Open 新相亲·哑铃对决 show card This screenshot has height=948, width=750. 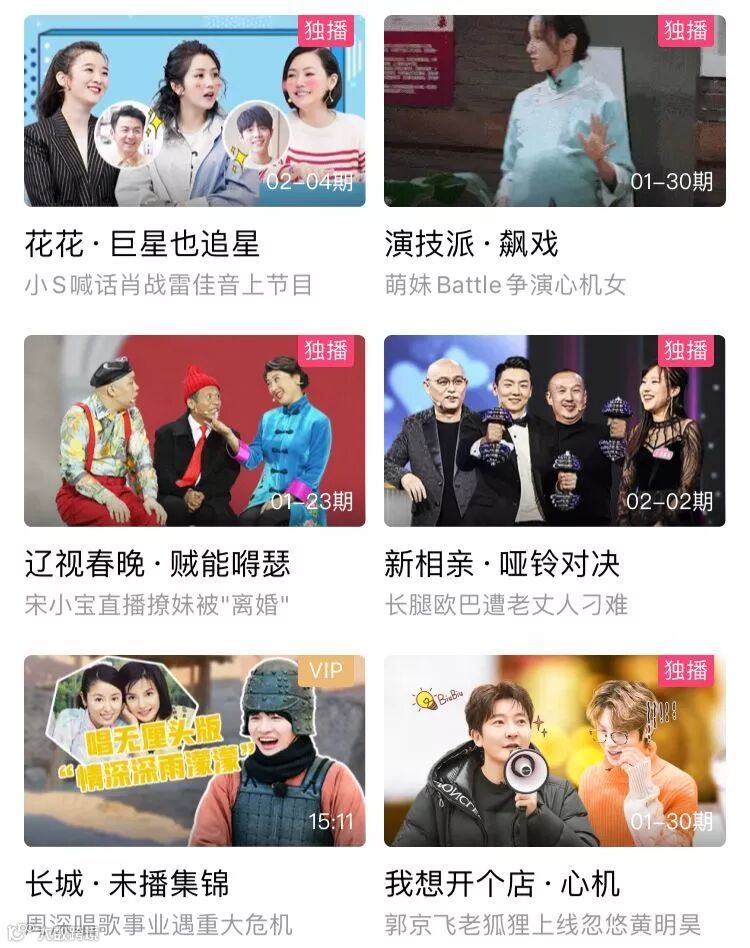pyautogui.click(x=554, y=431)
